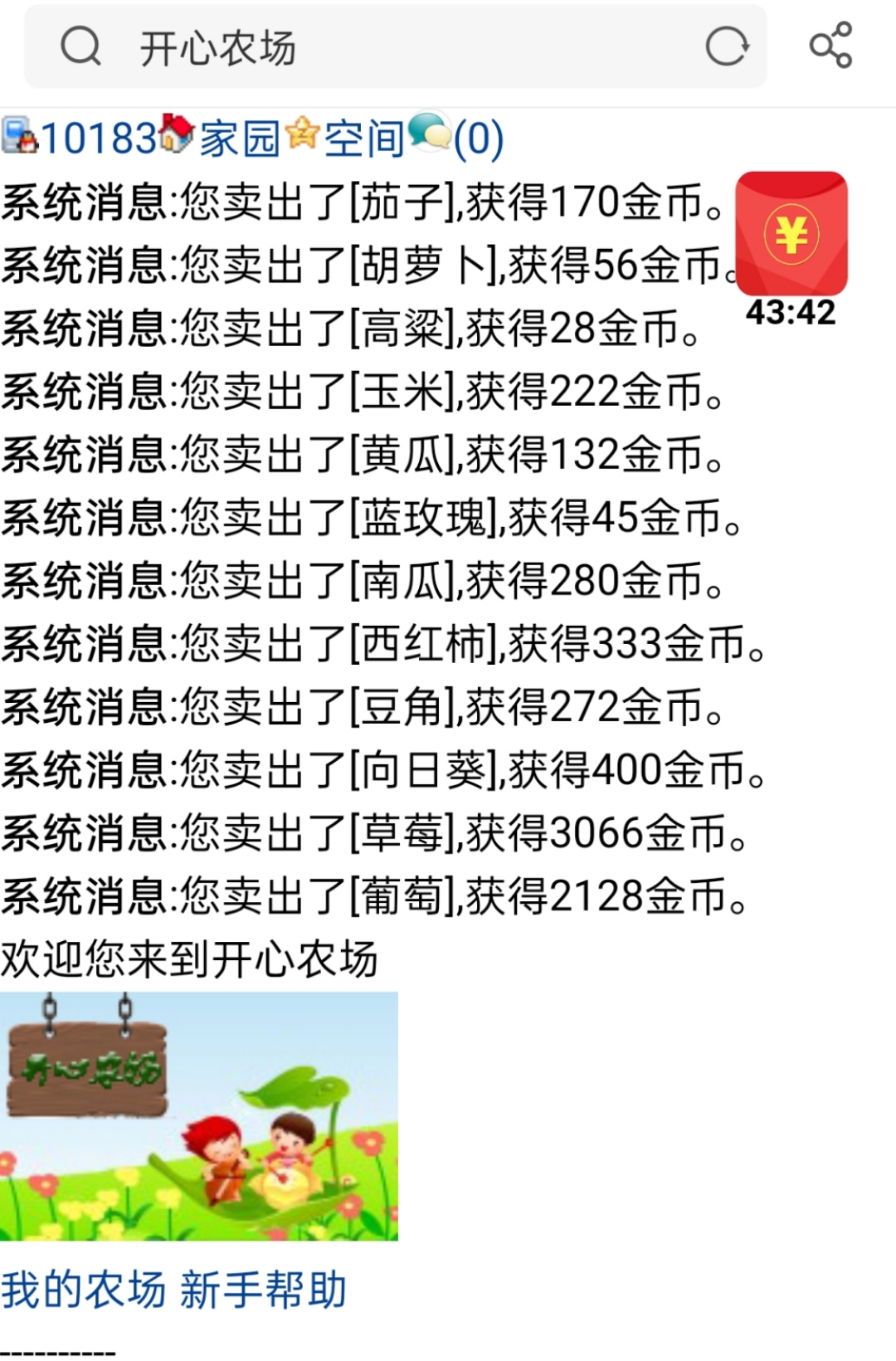Check the red envelope 43:42 countdown
This screenshot has height=1361, width=896.
click(x=790, y=311)
